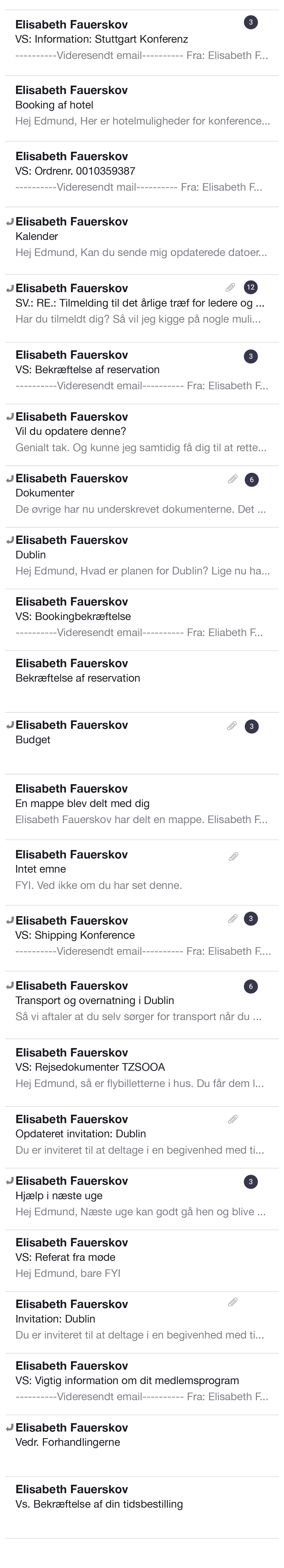Screen dimensions: 284x1568
Task: Open 'Hjælp i næste uge' thread
Action: tap(122, 1196)
